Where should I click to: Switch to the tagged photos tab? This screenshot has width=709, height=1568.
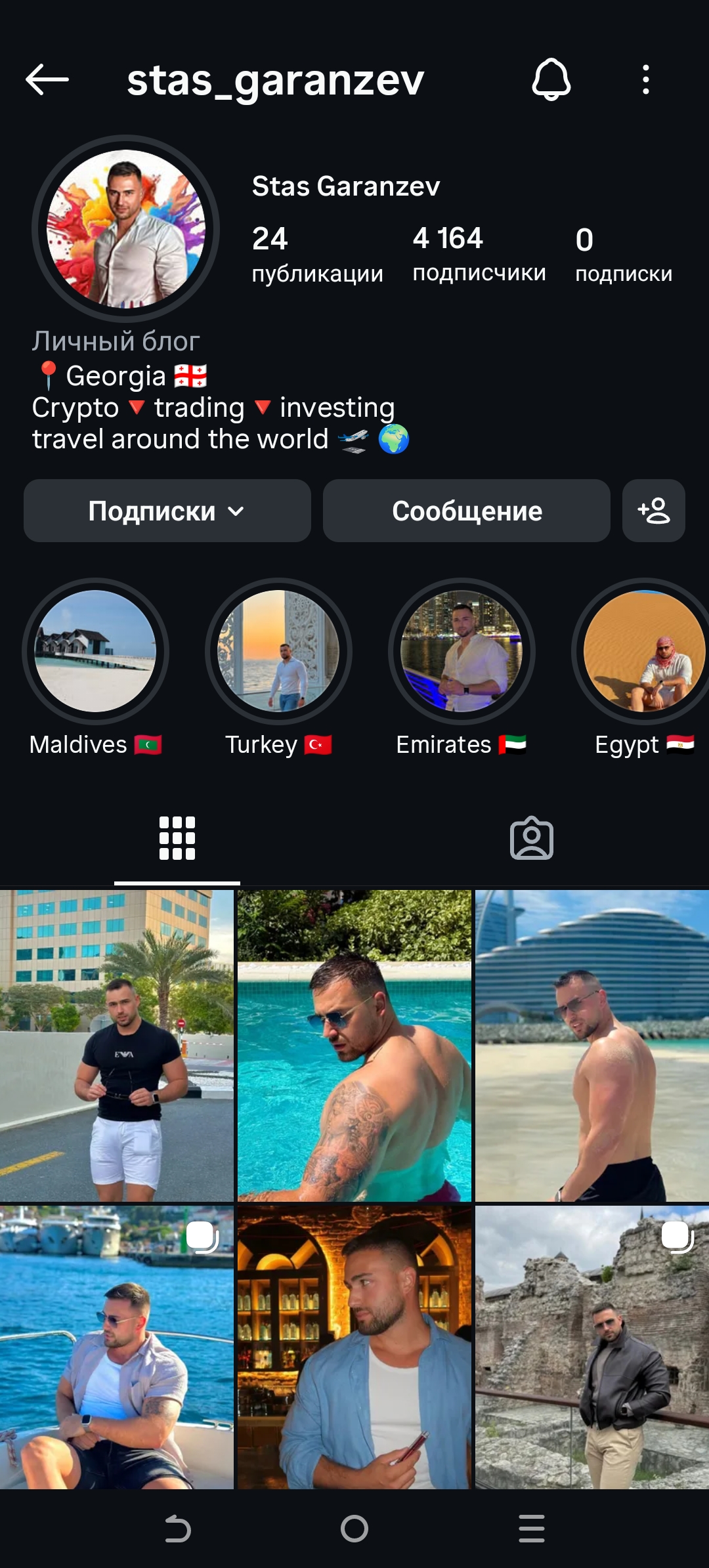point(532,838)
